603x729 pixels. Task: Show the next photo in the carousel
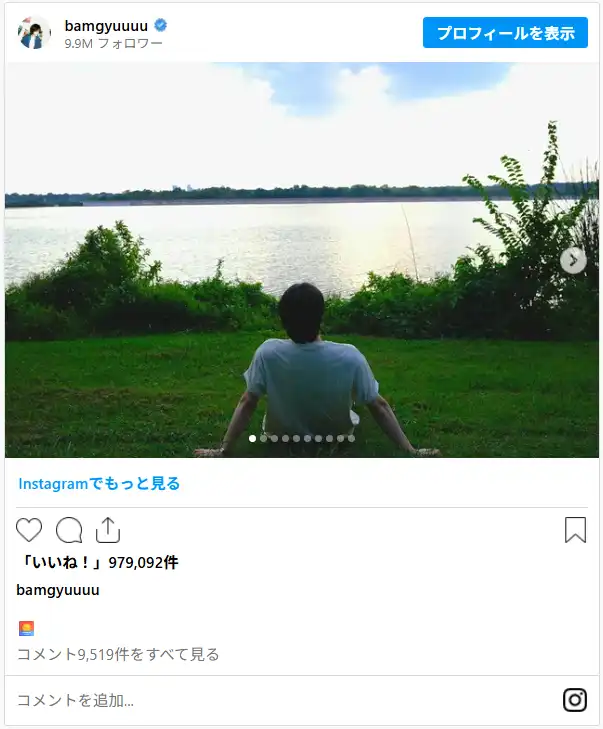(572, 260)
